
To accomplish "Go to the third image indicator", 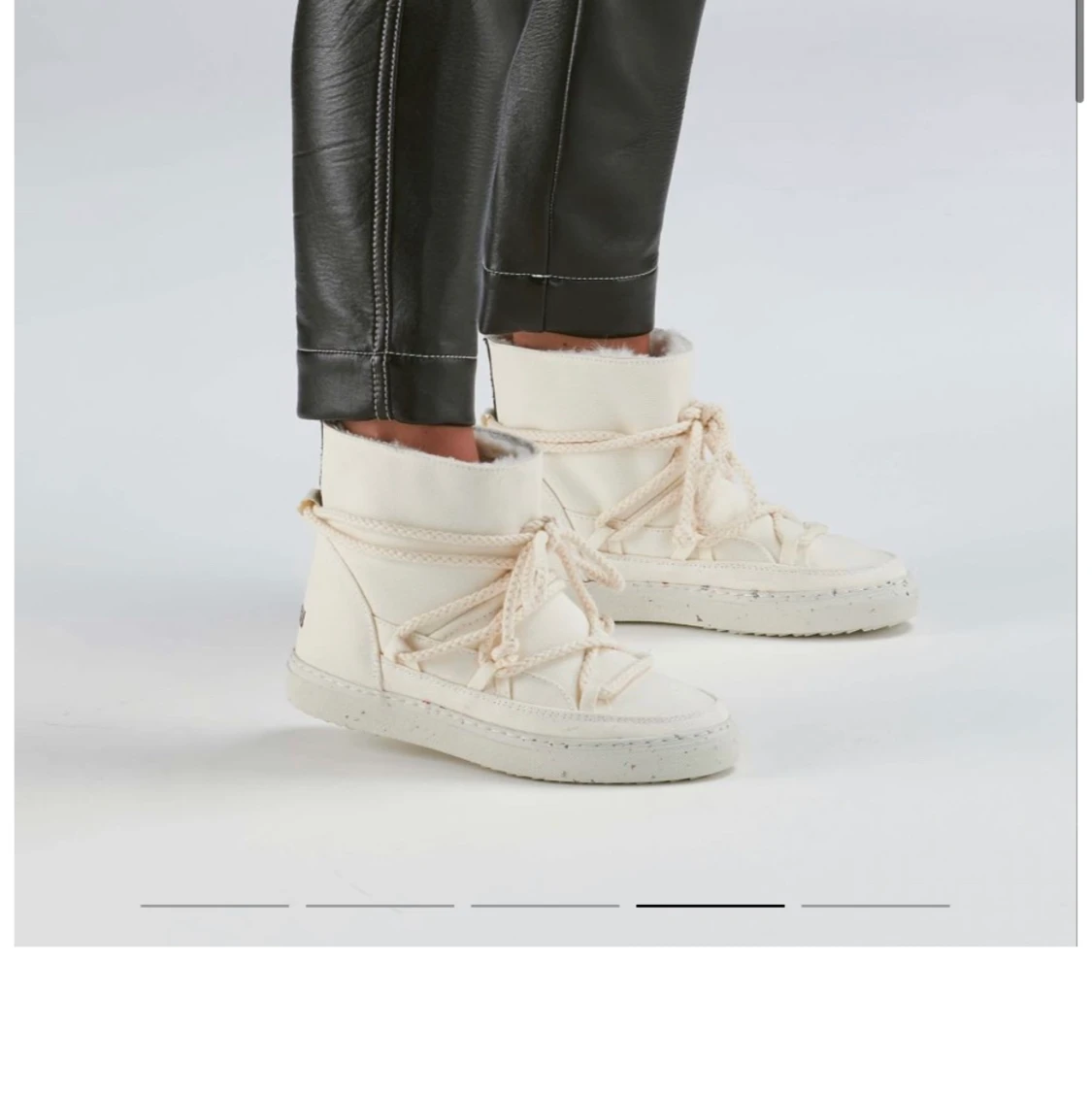I will coord(545,906).
